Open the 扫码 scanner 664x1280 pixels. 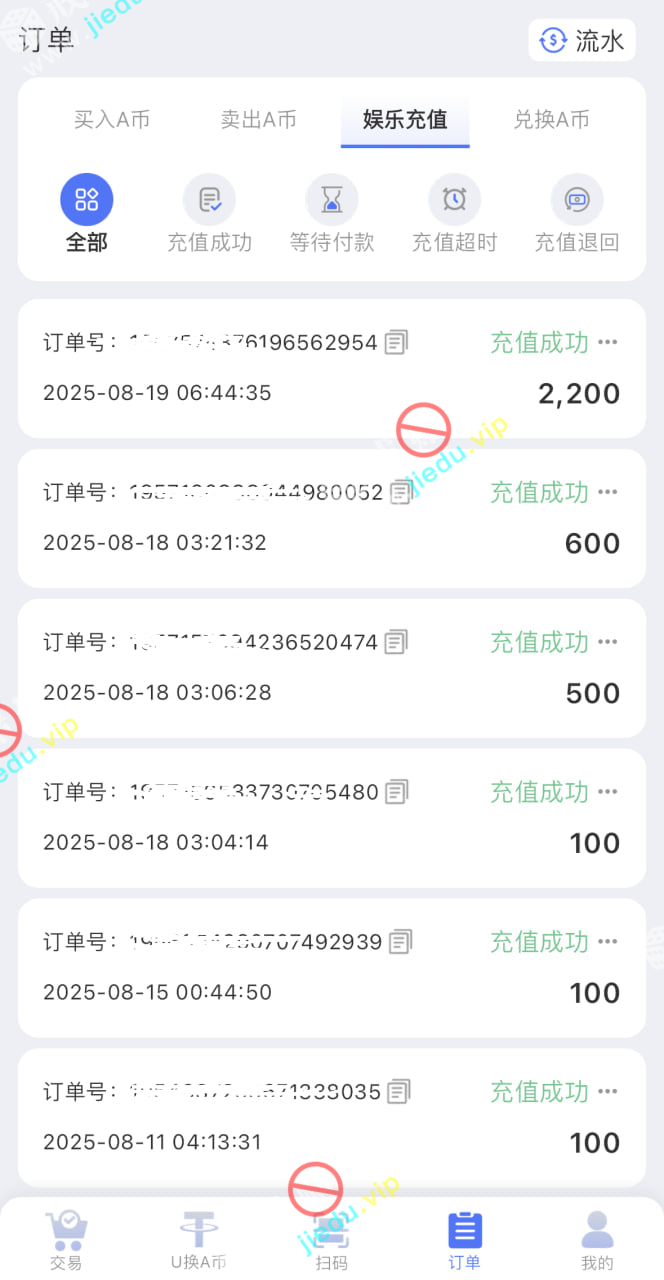click(331, 1240)
